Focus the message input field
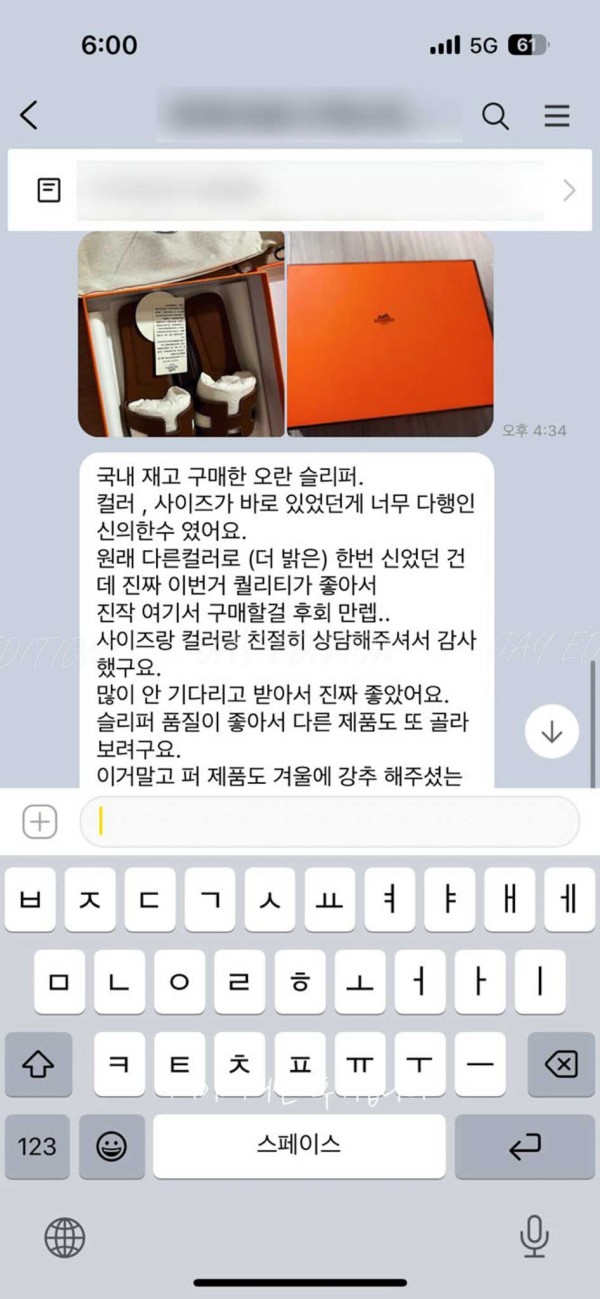 pyautogui.click(x=330, y=822)
